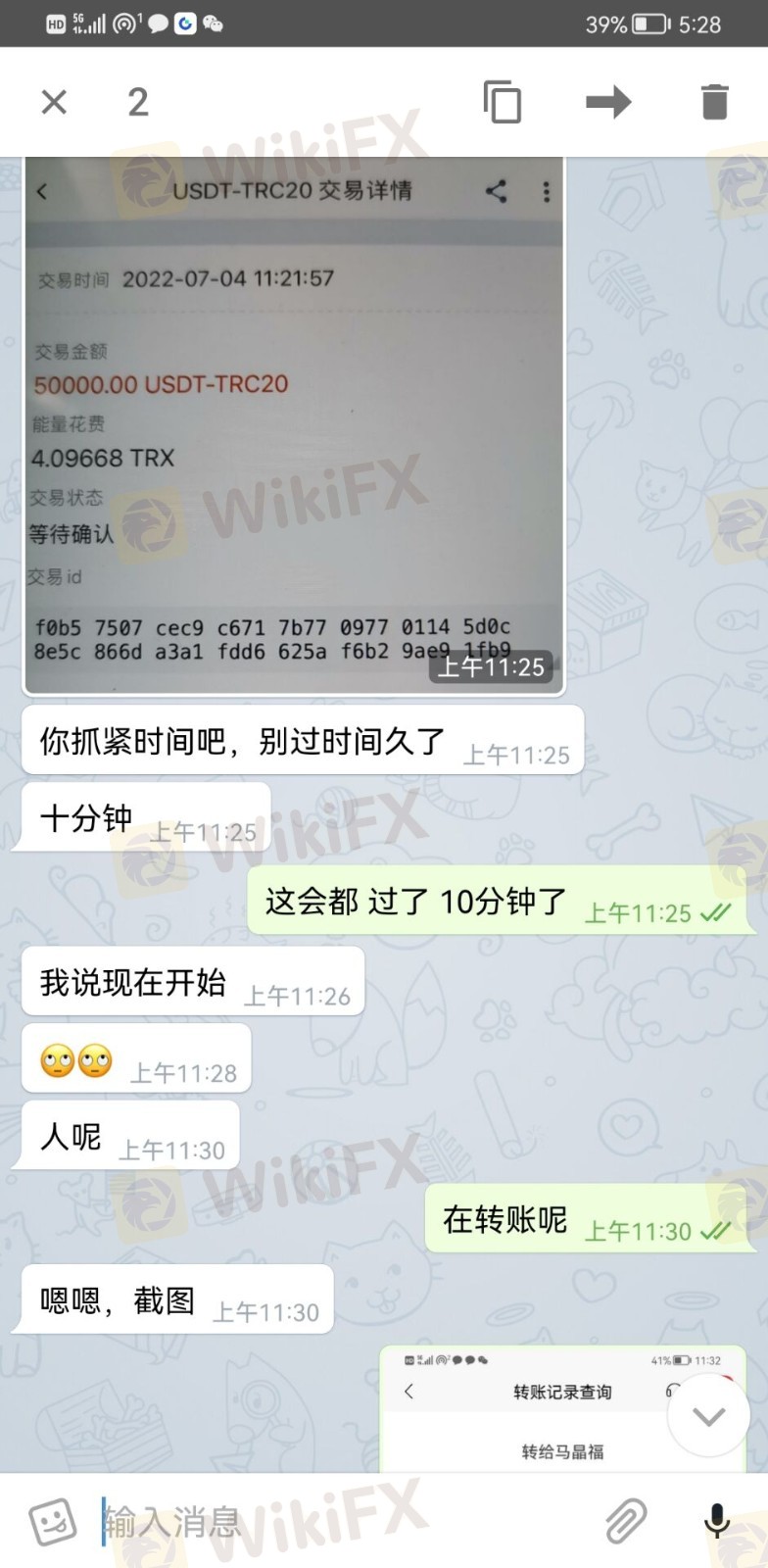Open the transfer record screenshot
Screen dimensions: 768x1568
click(x=562, y=1409)
